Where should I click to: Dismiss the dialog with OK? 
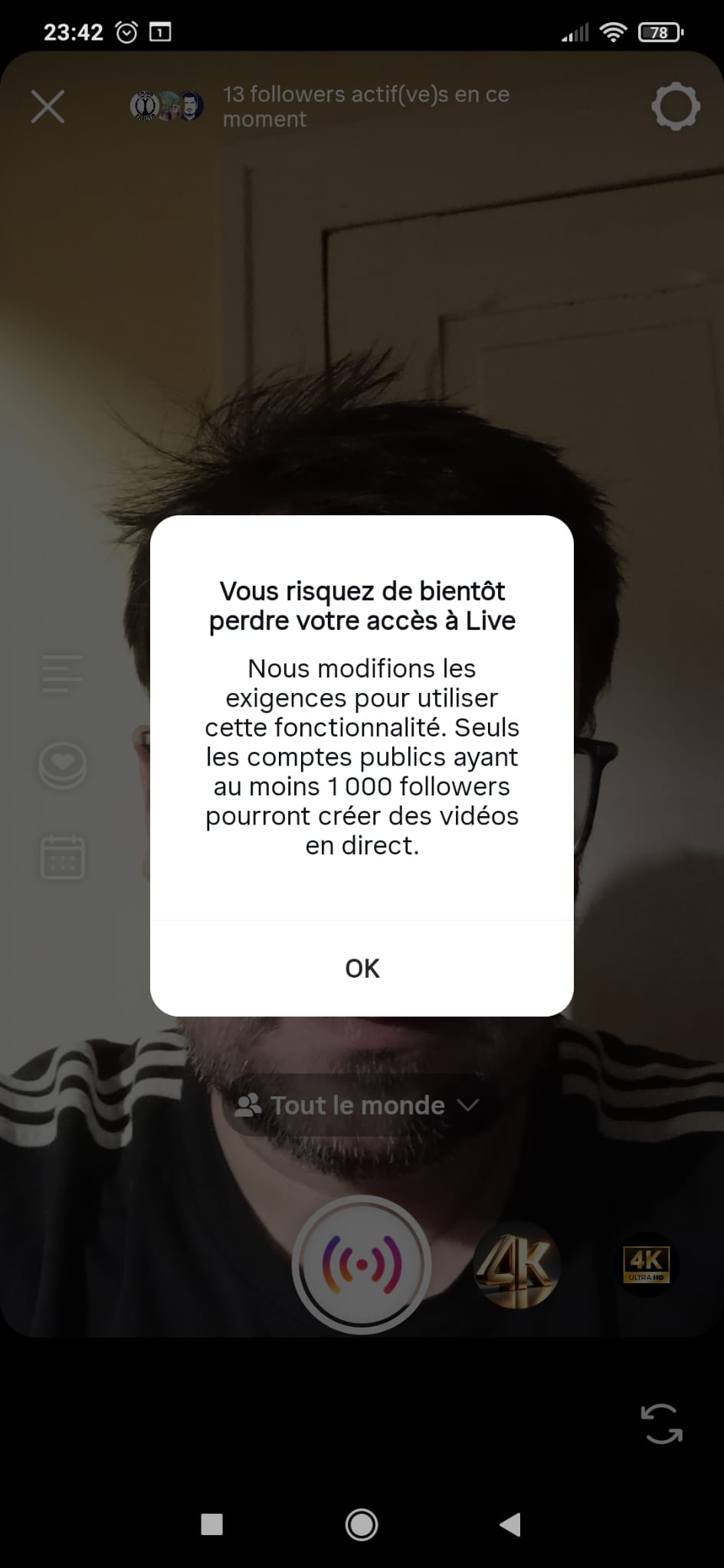coord(362,969)
